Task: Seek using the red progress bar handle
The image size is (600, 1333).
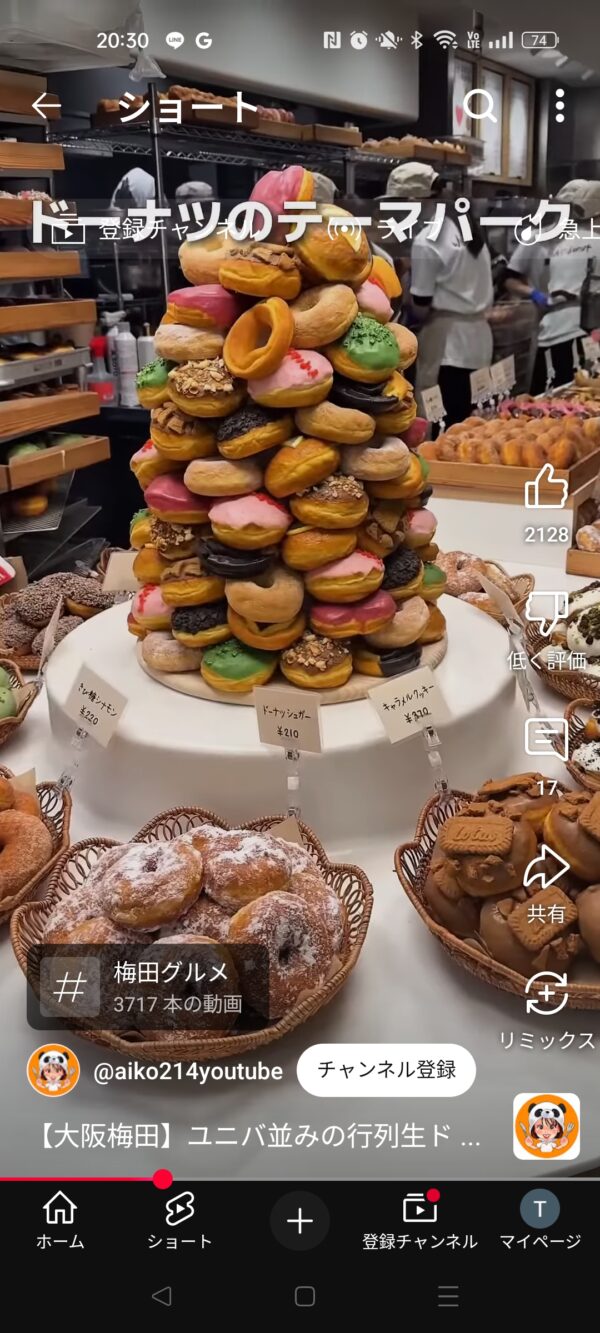Action: pos(163,1179)
